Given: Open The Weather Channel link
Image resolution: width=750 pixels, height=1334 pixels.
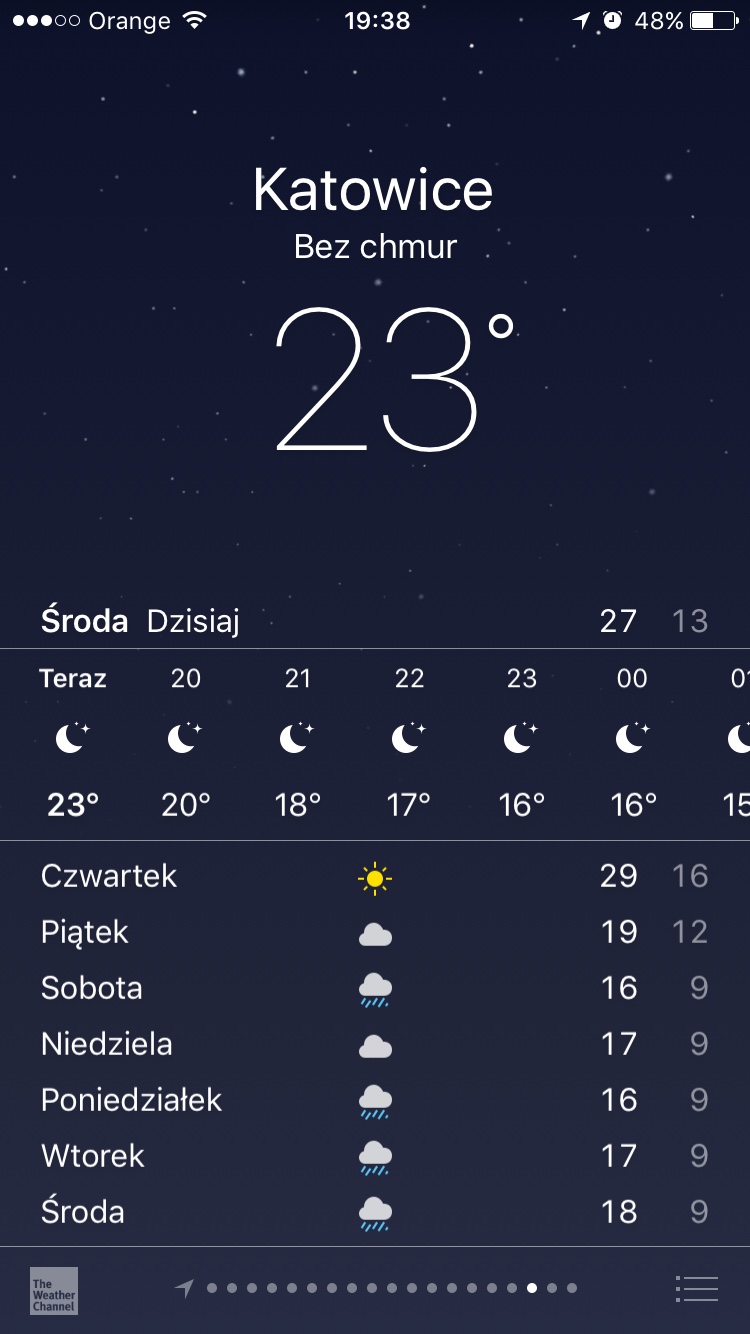Looking at the screenshot, I should pyautogui.click(x=54, y=1290).
